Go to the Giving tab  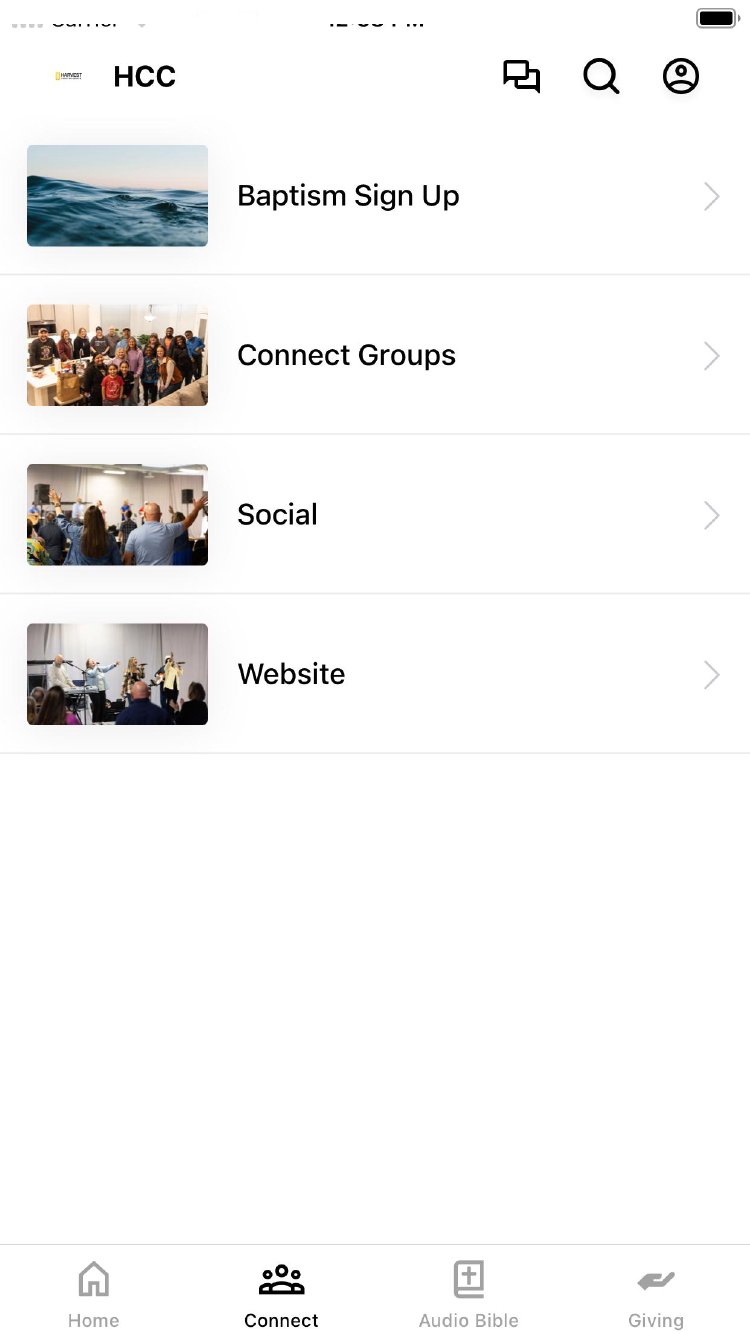click(x=656, y=1293)
